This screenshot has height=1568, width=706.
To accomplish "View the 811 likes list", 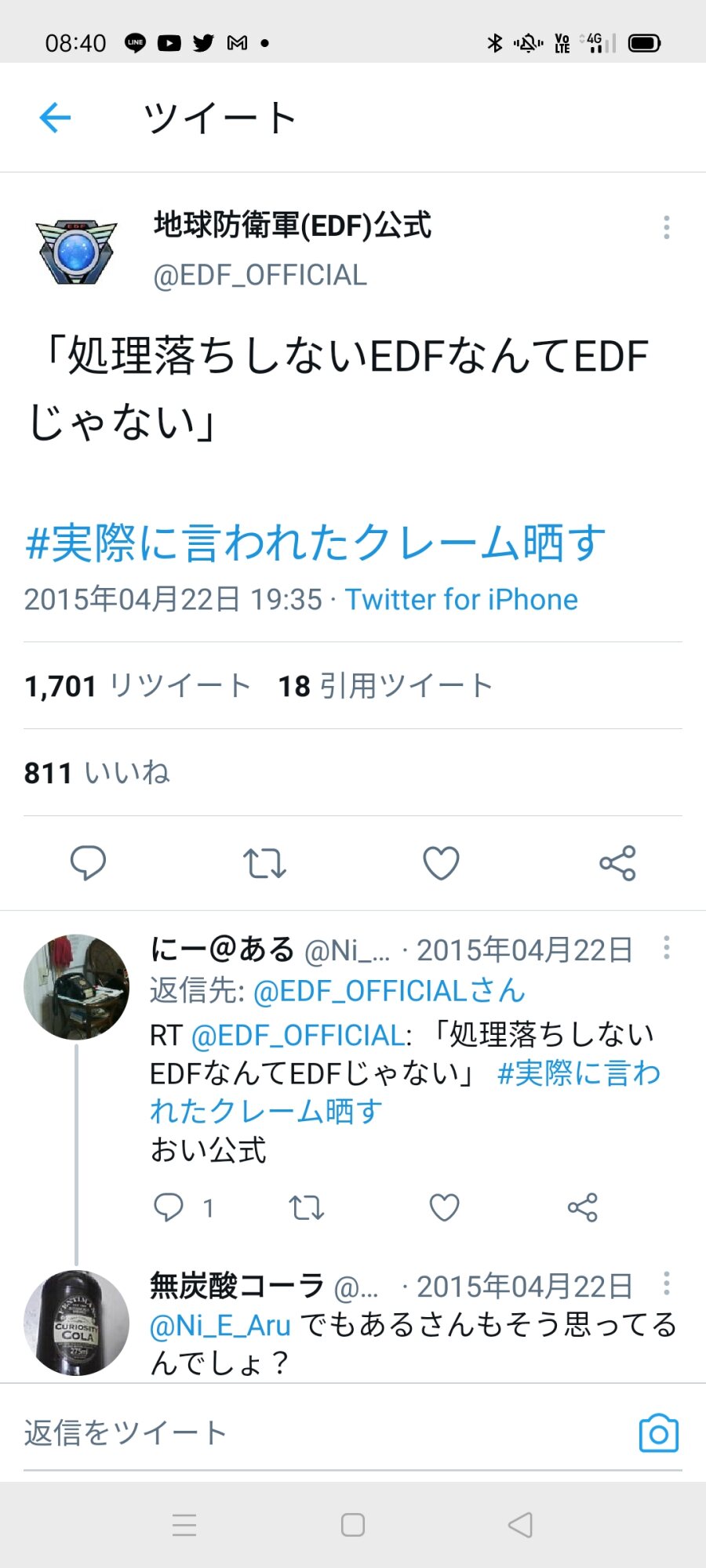I will click(x=97, y=773).
